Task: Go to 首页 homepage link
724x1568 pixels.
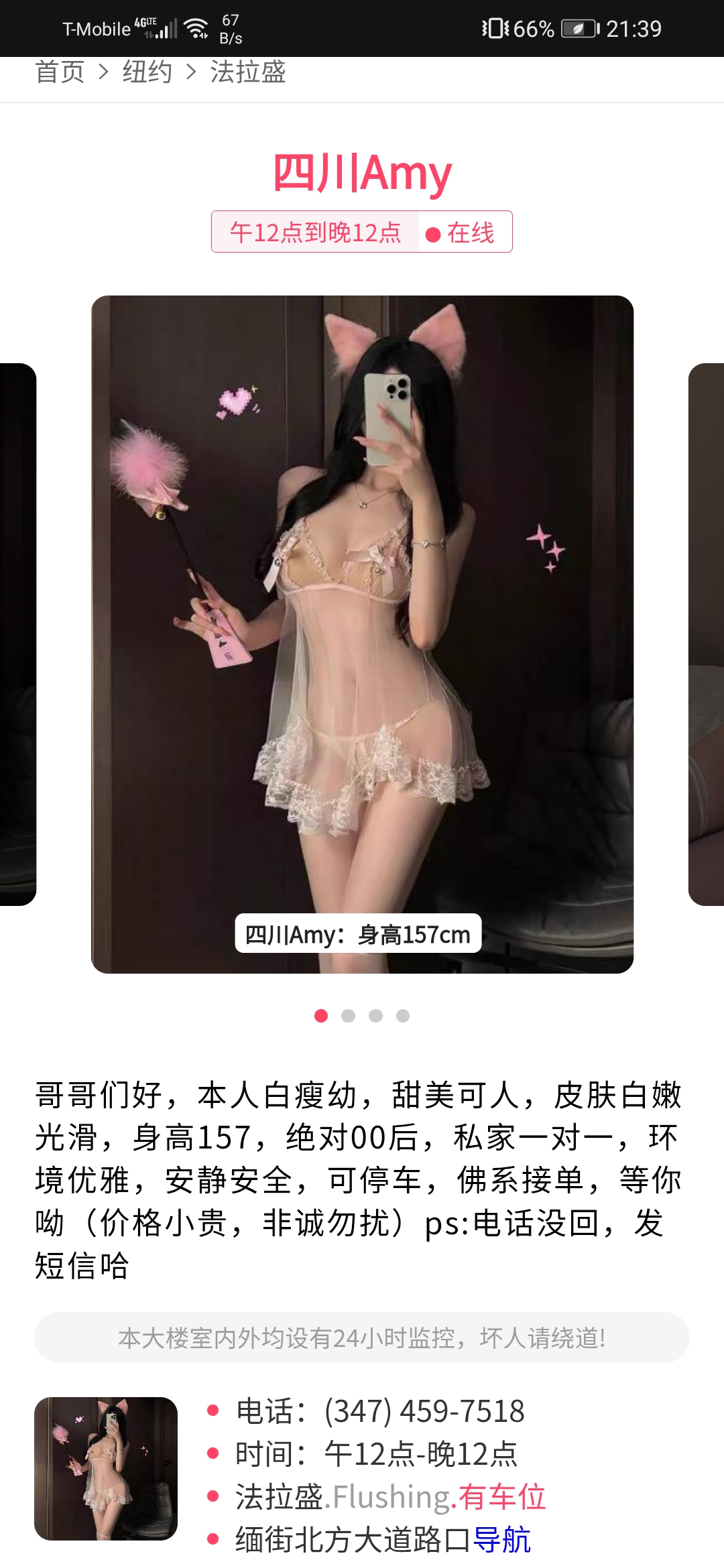Action: [59, 74]
